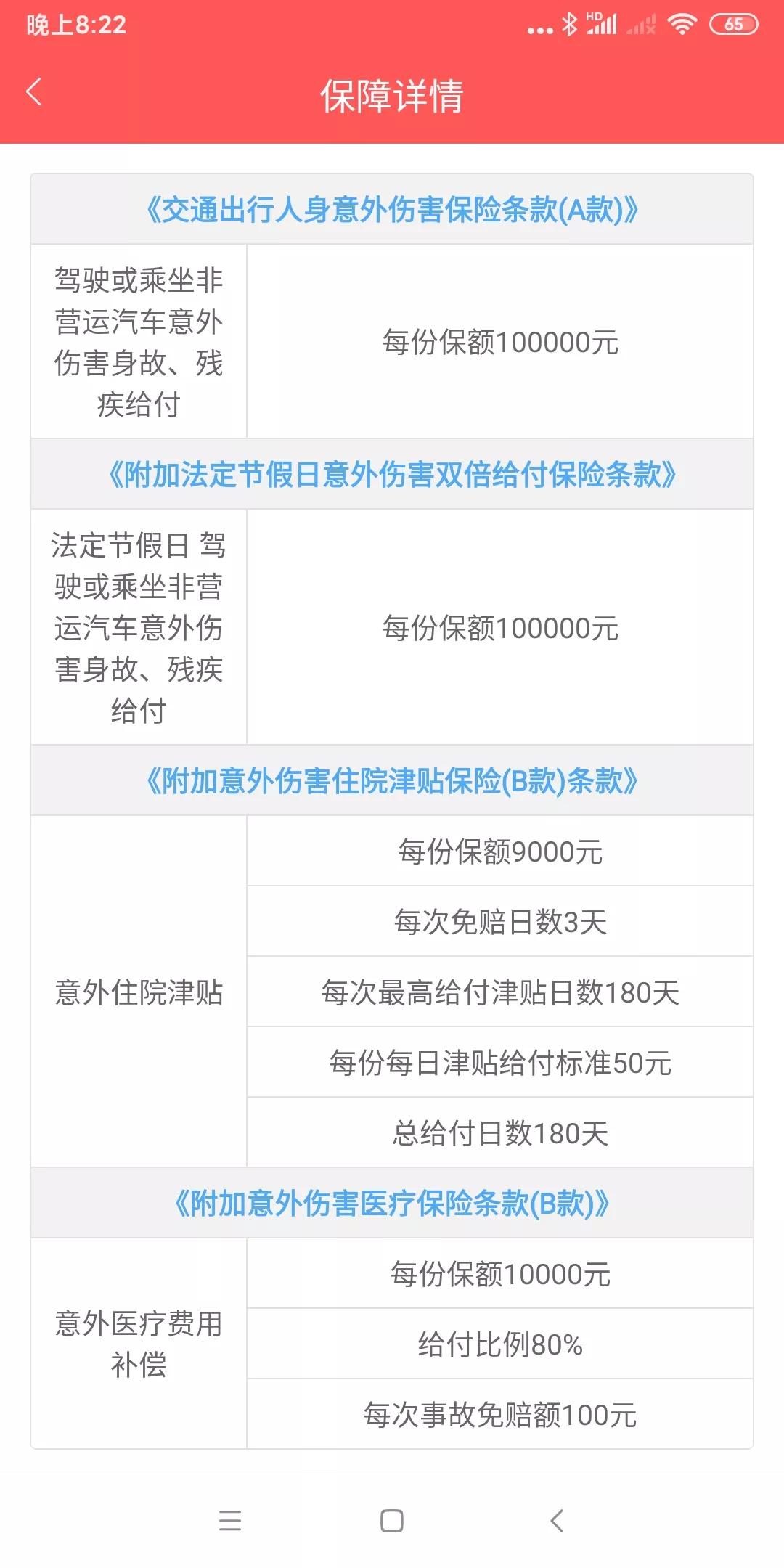Image resolution: width=784 pixels, height=1568 pixels.
Task: Tap the system home button
Action: point(391,1521)
